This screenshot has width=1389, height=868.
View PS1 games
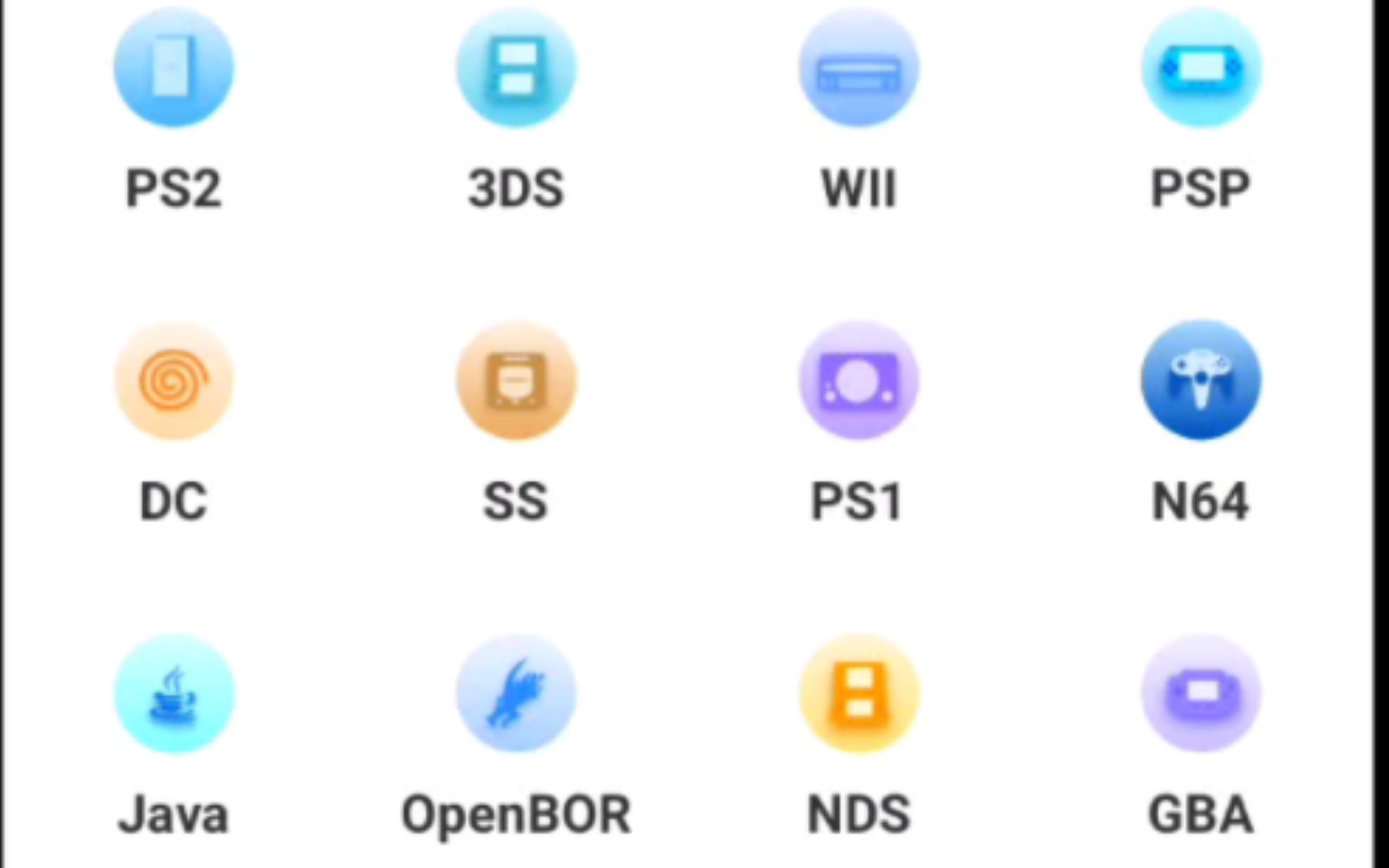(x=858, y=381)
